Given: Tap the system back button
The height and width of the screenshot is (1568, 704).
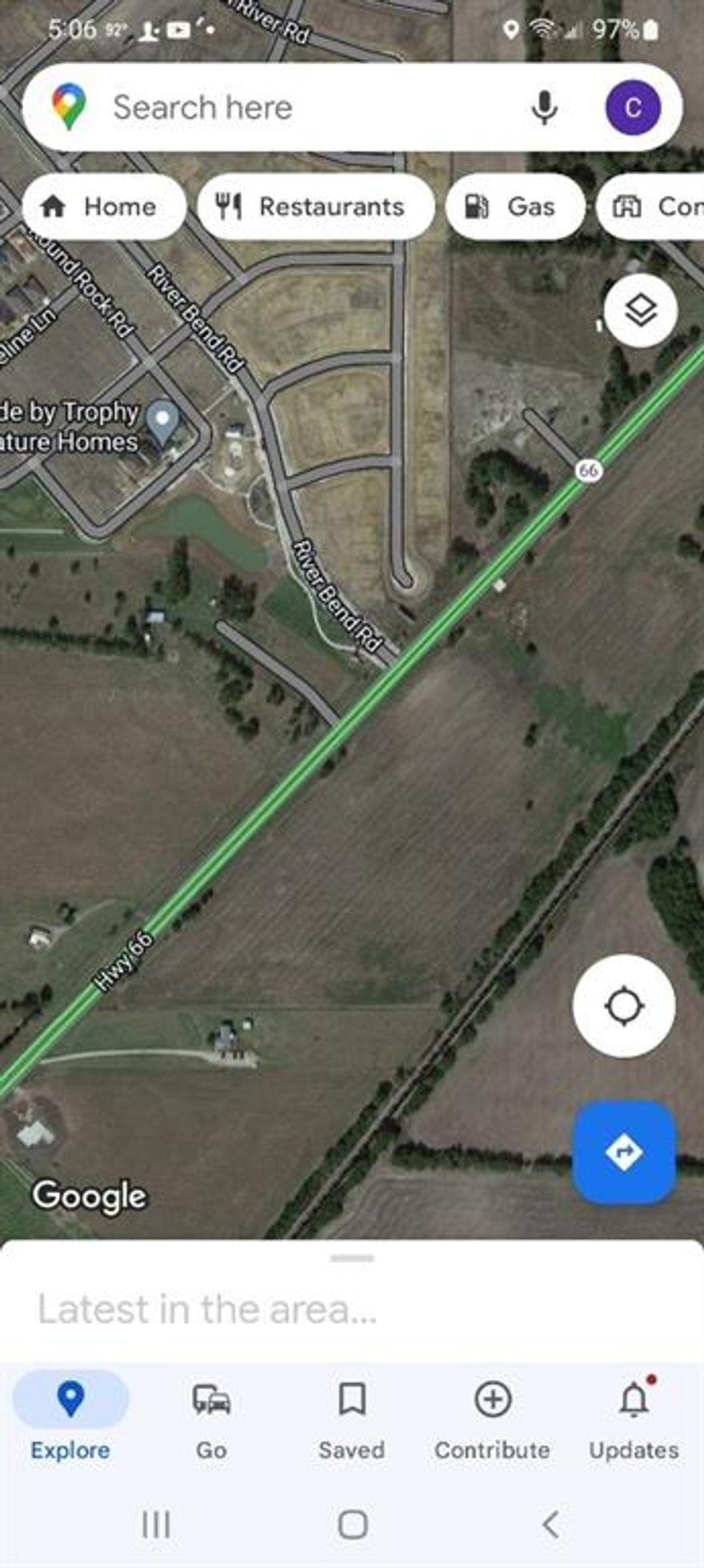Looking at the screenshot, I should [x=550, y=1525].
